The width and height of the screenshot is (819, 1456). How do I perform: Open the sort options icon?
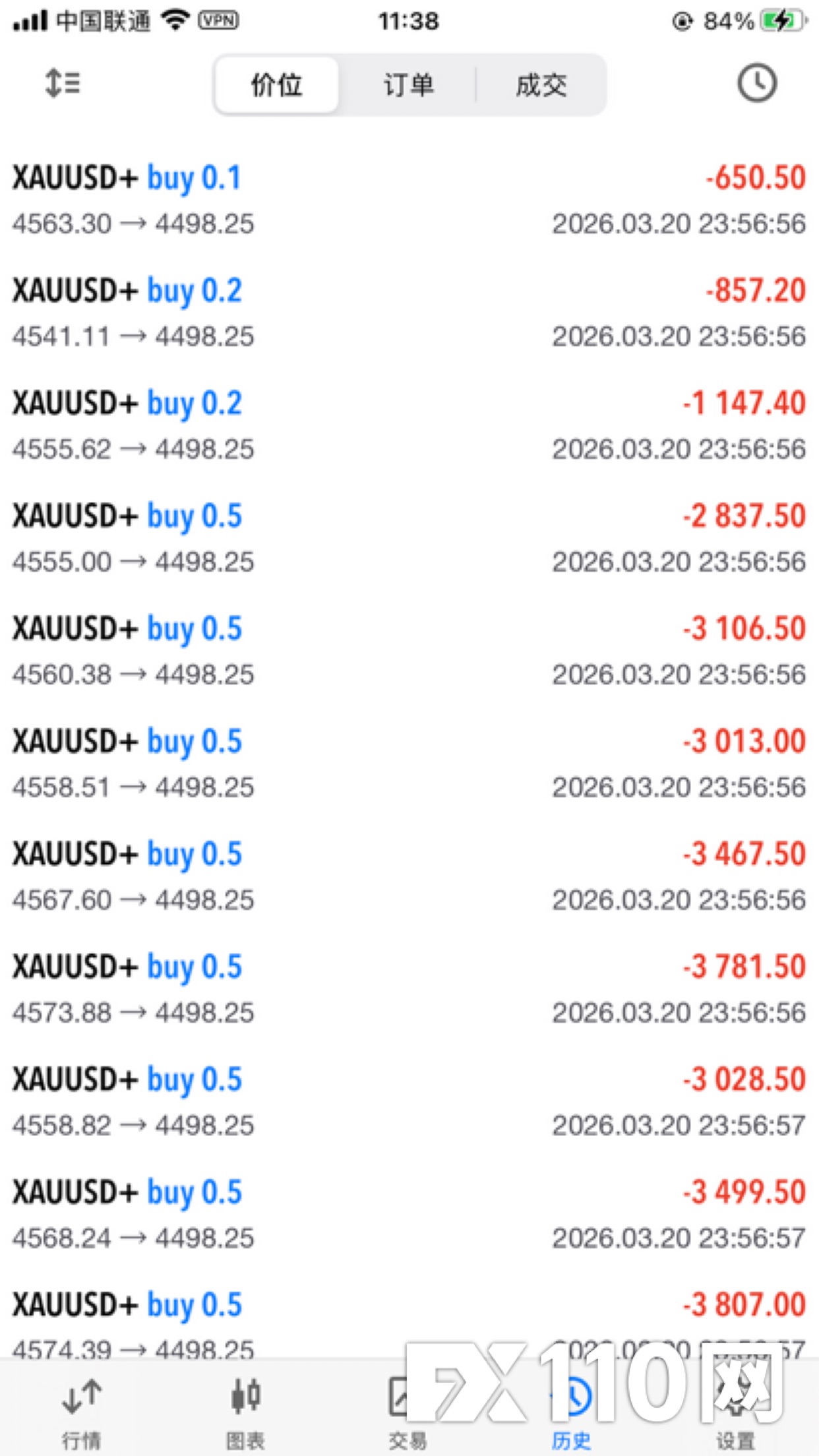coord(63,84)
